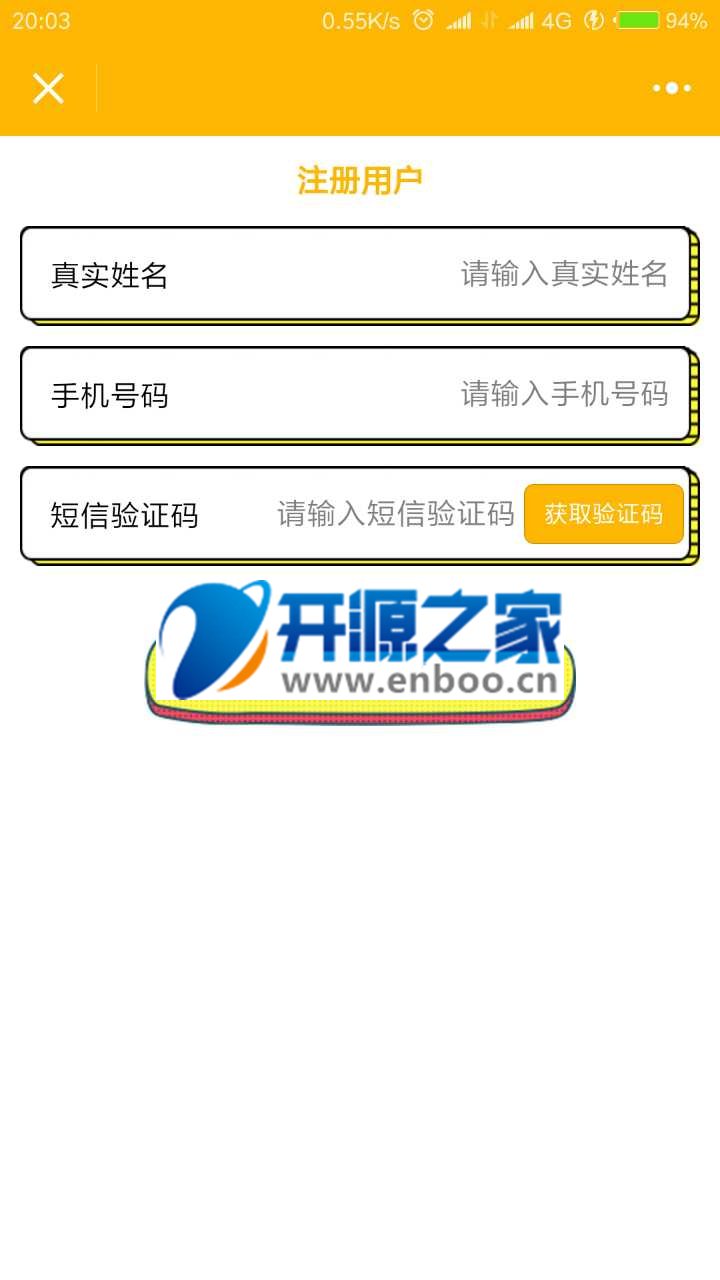Image resolution: width=720 pixels, height=1280 pixels.
Task: Tap 获取验证码 to get SMS code
Action: [x=603, y=514]
